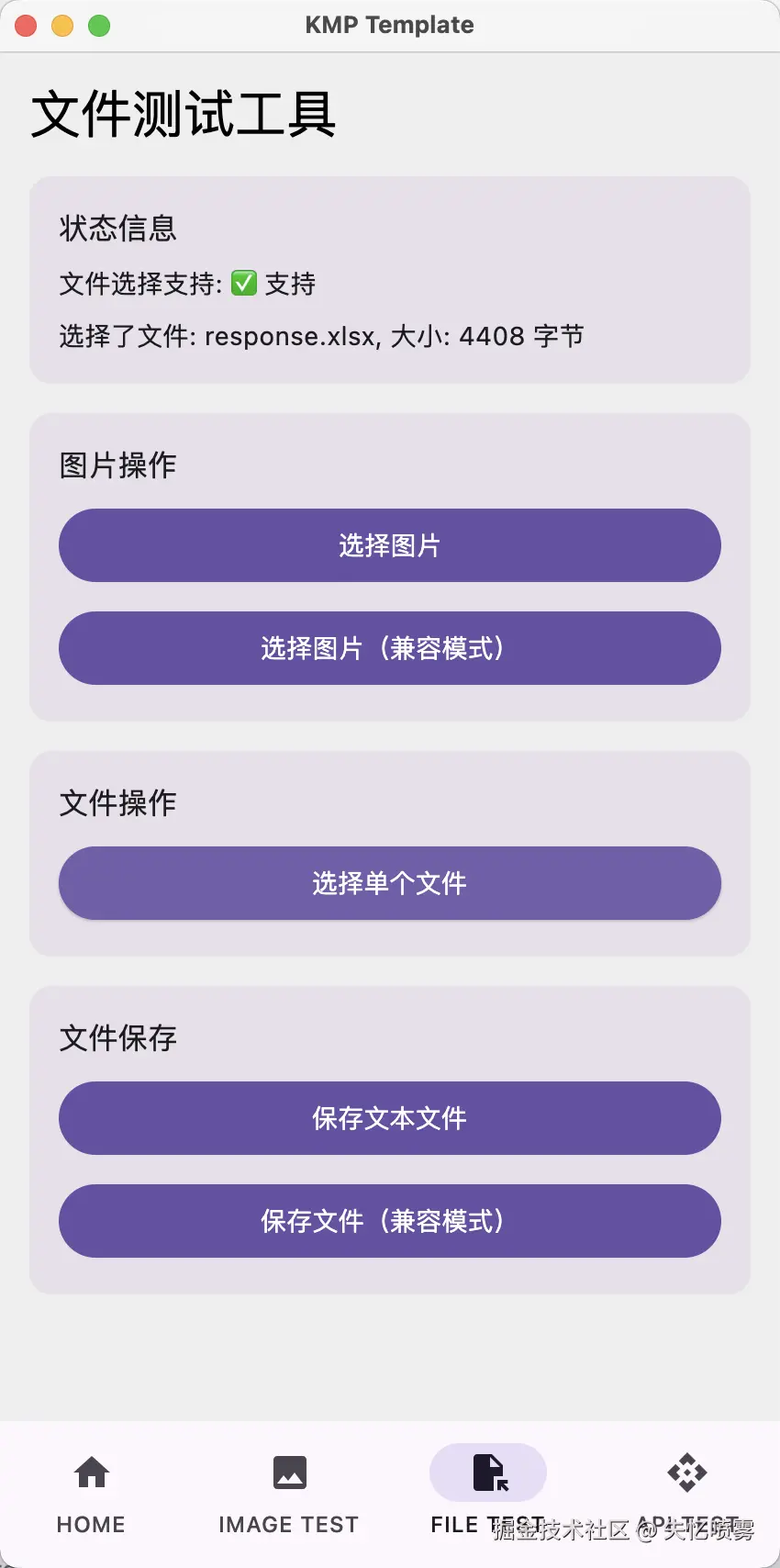
Task: Switch to the Home tab
Action: point(91,1493)
